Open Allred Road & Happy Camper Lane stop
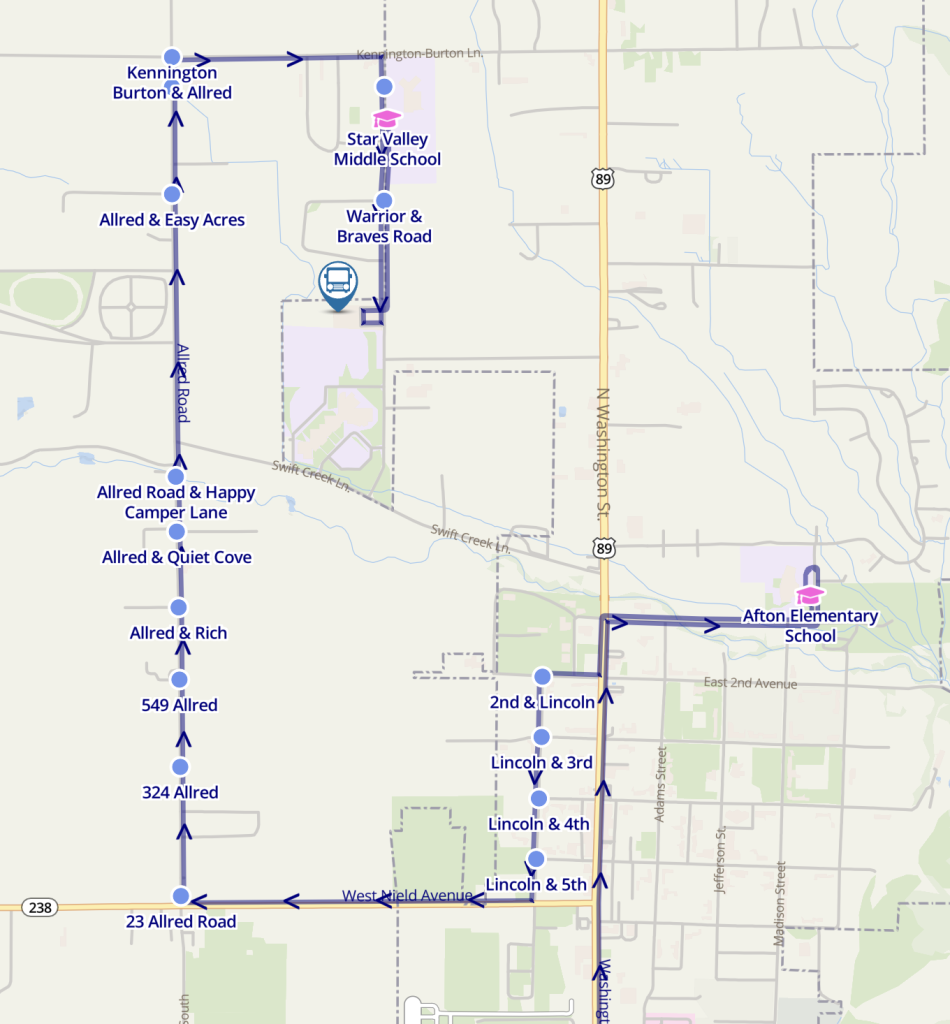This screenshot has width=950, height=1024. coord(176,477)
